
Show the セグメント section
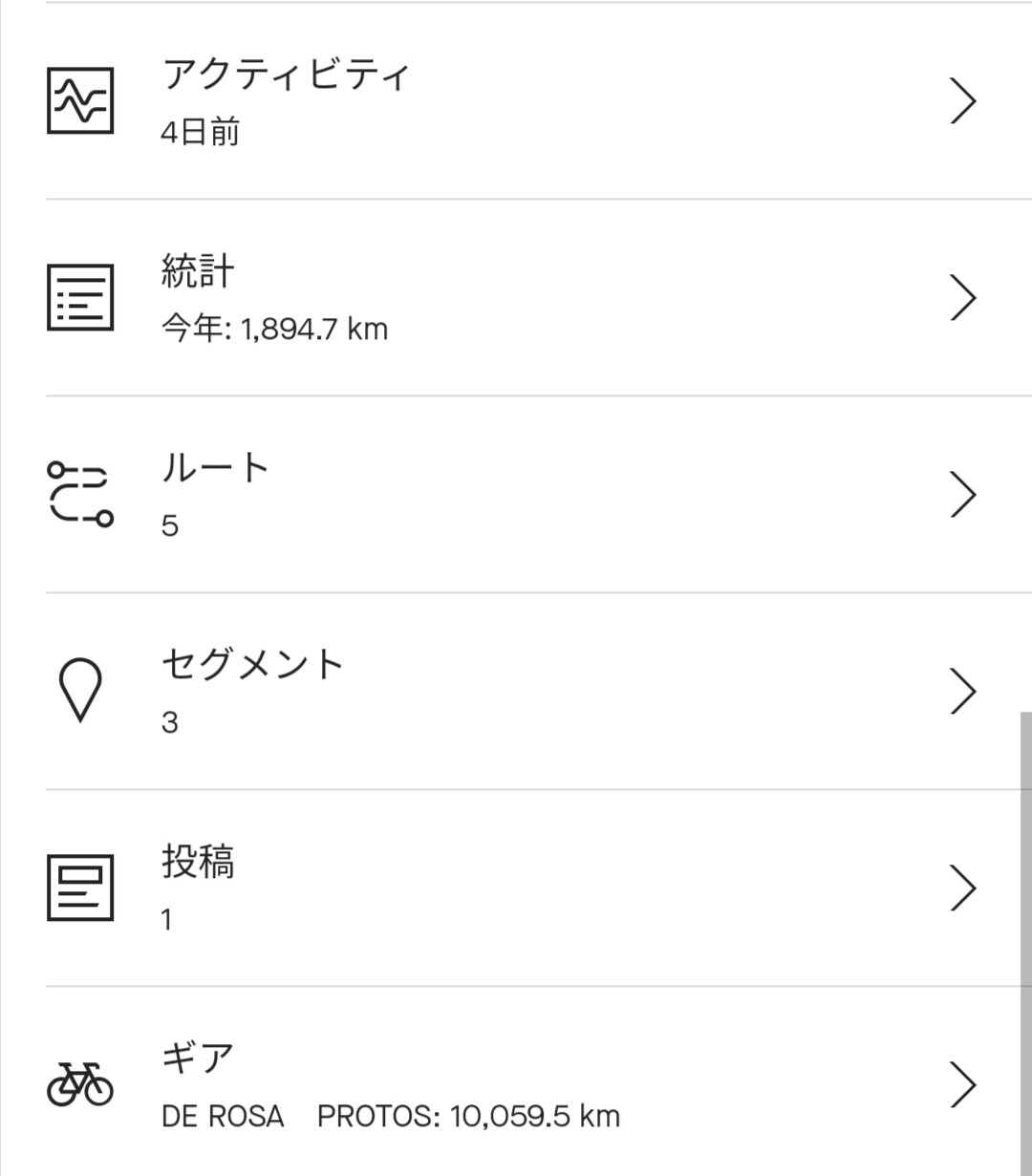click(516, 692)
